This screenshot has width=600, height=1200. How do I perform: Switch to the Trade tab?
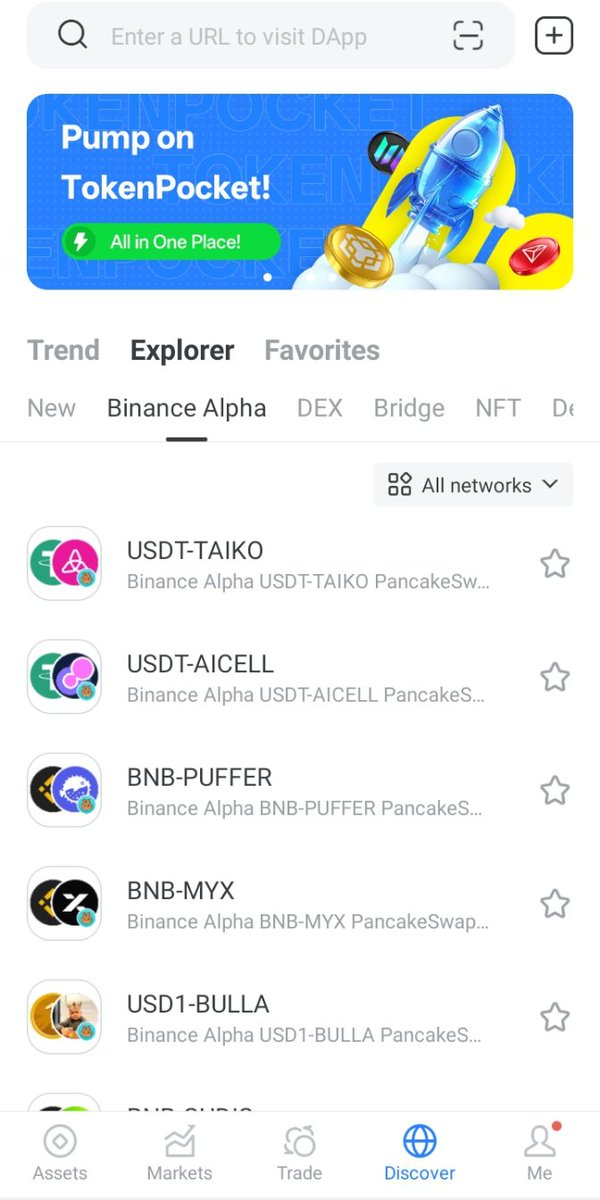[x=300, y=1153]
